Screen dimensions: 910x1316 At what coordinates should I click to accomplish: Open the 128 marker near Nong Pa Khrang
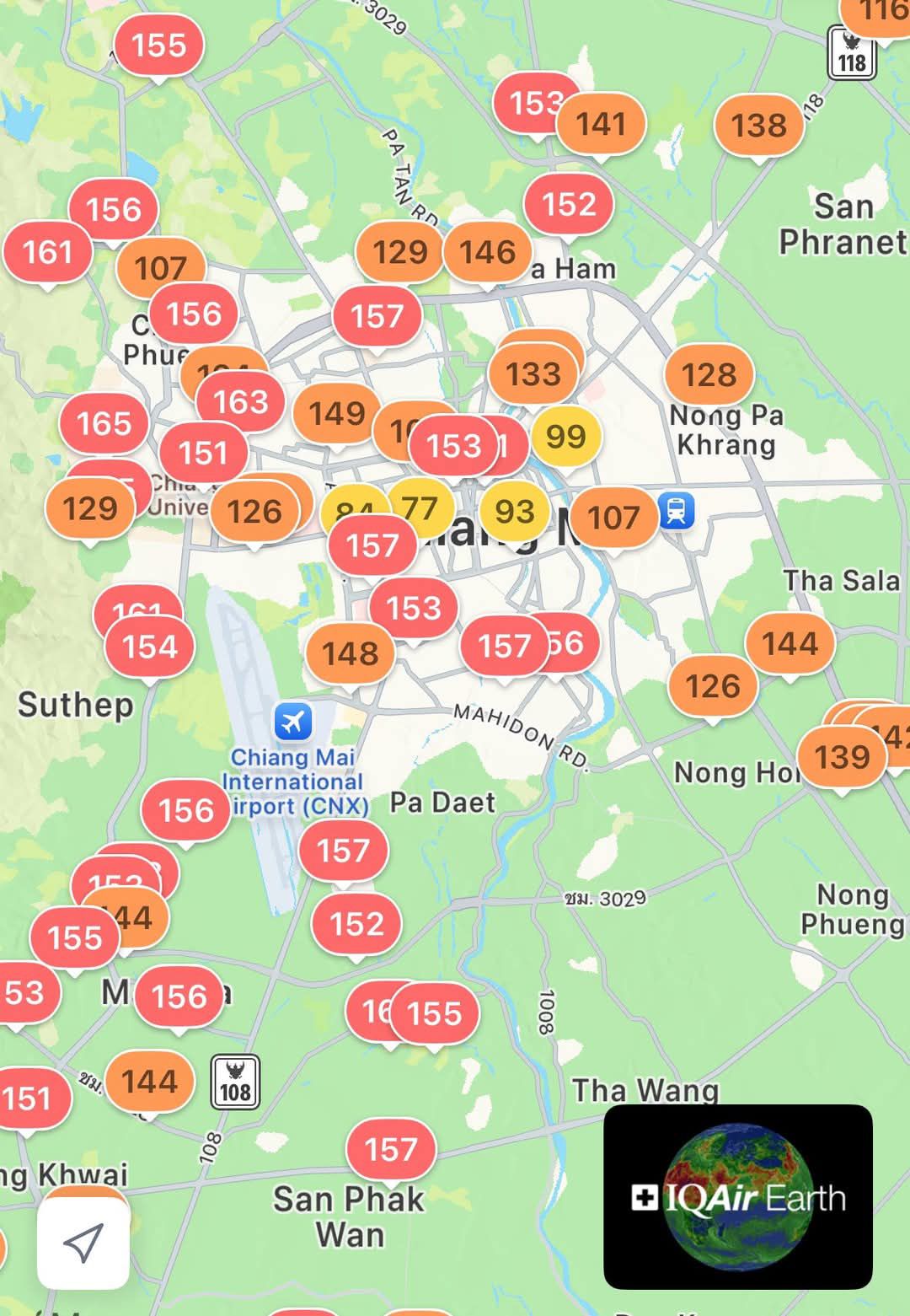tap(709, 374)
